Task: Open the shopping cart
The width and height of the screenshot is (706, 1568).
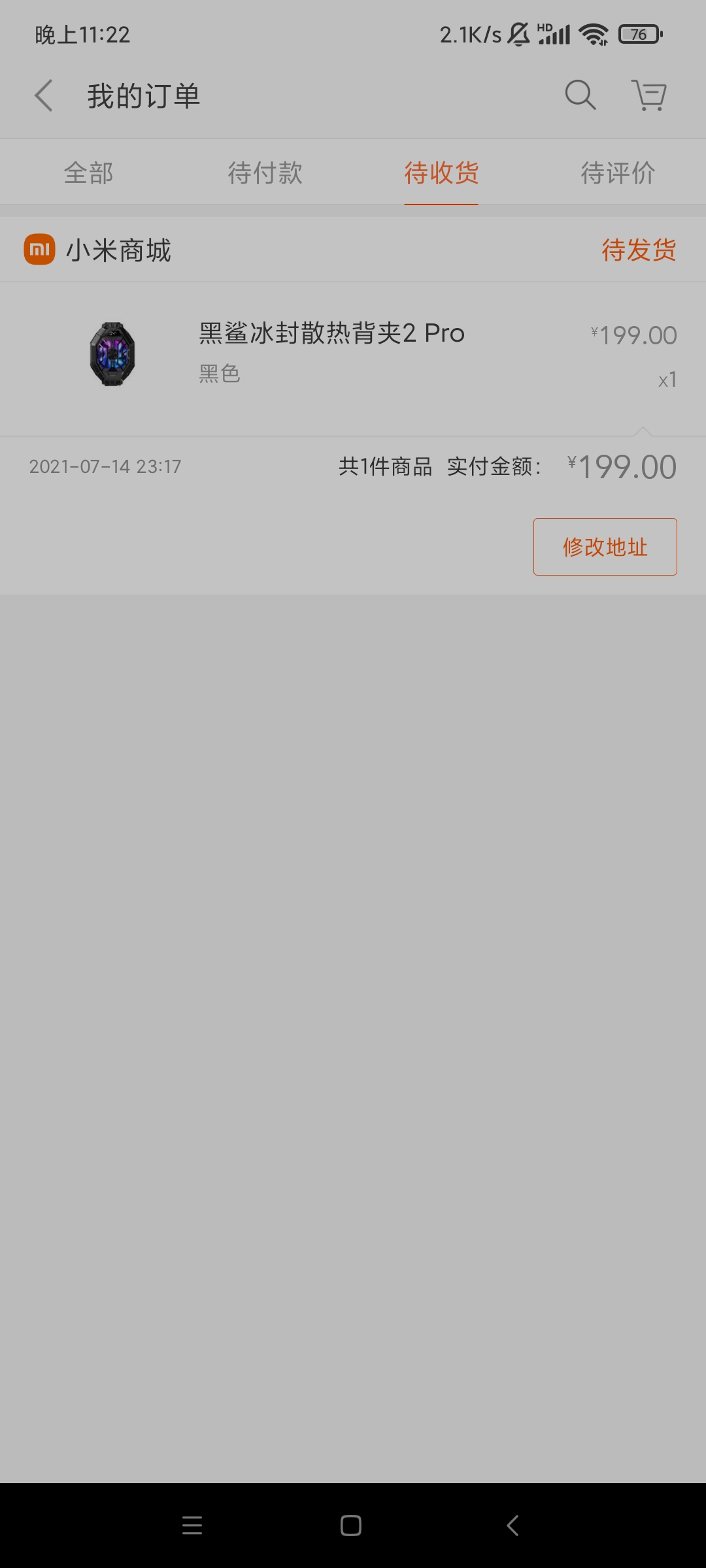Action: click(648, 96)
